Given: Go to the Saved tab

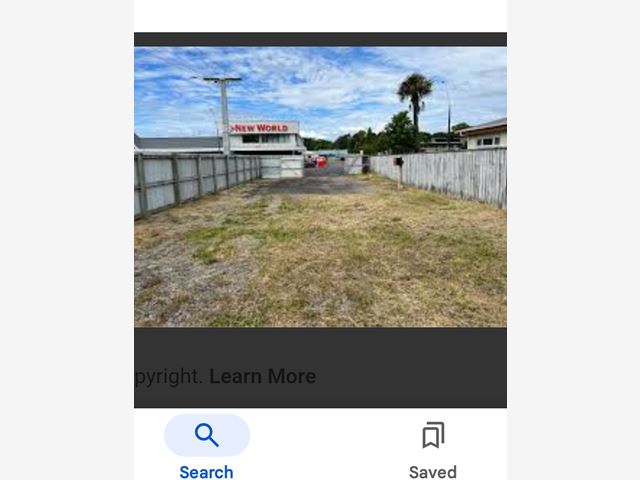Looking at the screenshot, I should coord(432,447).
